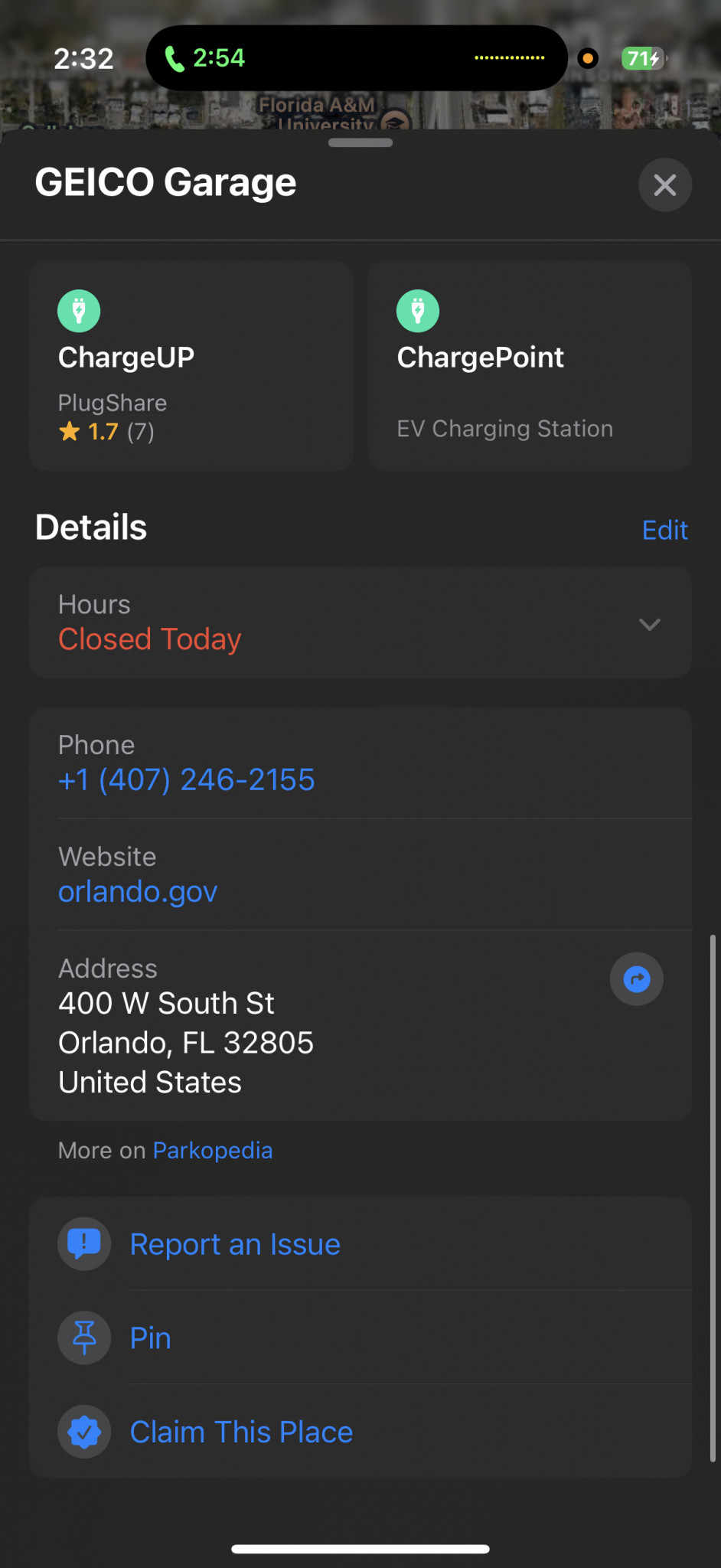Viewport: 721px width, 1568px height.
Task: Return to the ongoing call in the status bar
Action: (205, 58)
